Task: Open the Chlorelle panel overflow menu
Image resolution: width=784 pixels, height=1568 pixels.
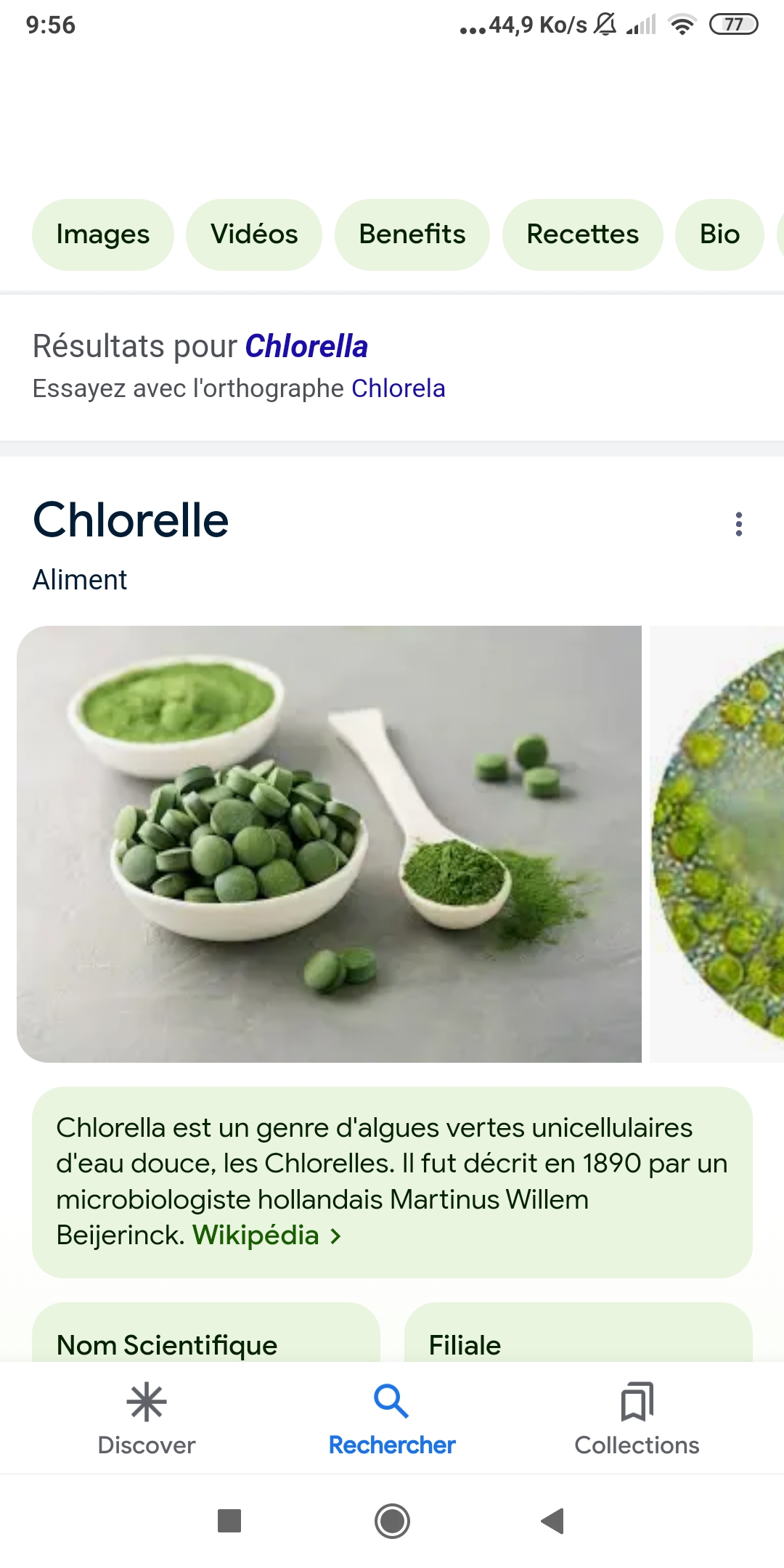Action: point(738,523)
